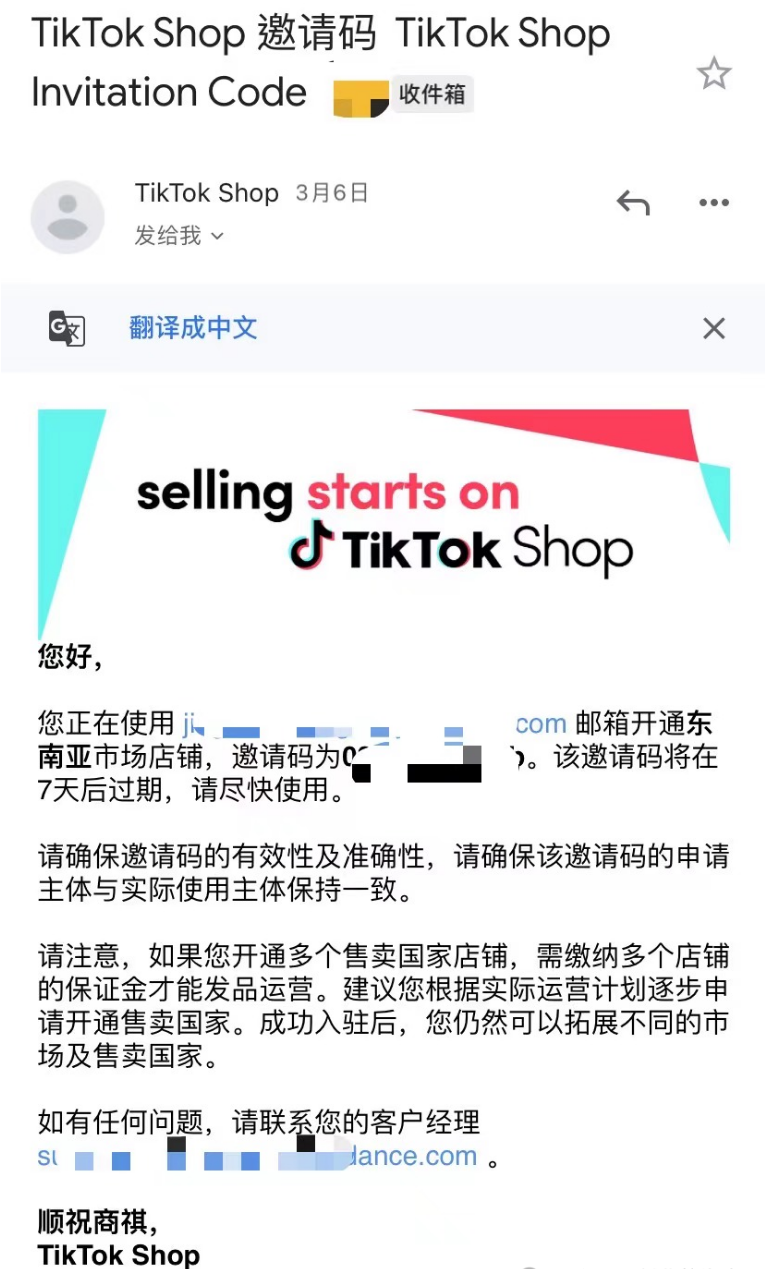Open the email overflow menu
The width and height of the screenshot is (765, 1269).
713,203
